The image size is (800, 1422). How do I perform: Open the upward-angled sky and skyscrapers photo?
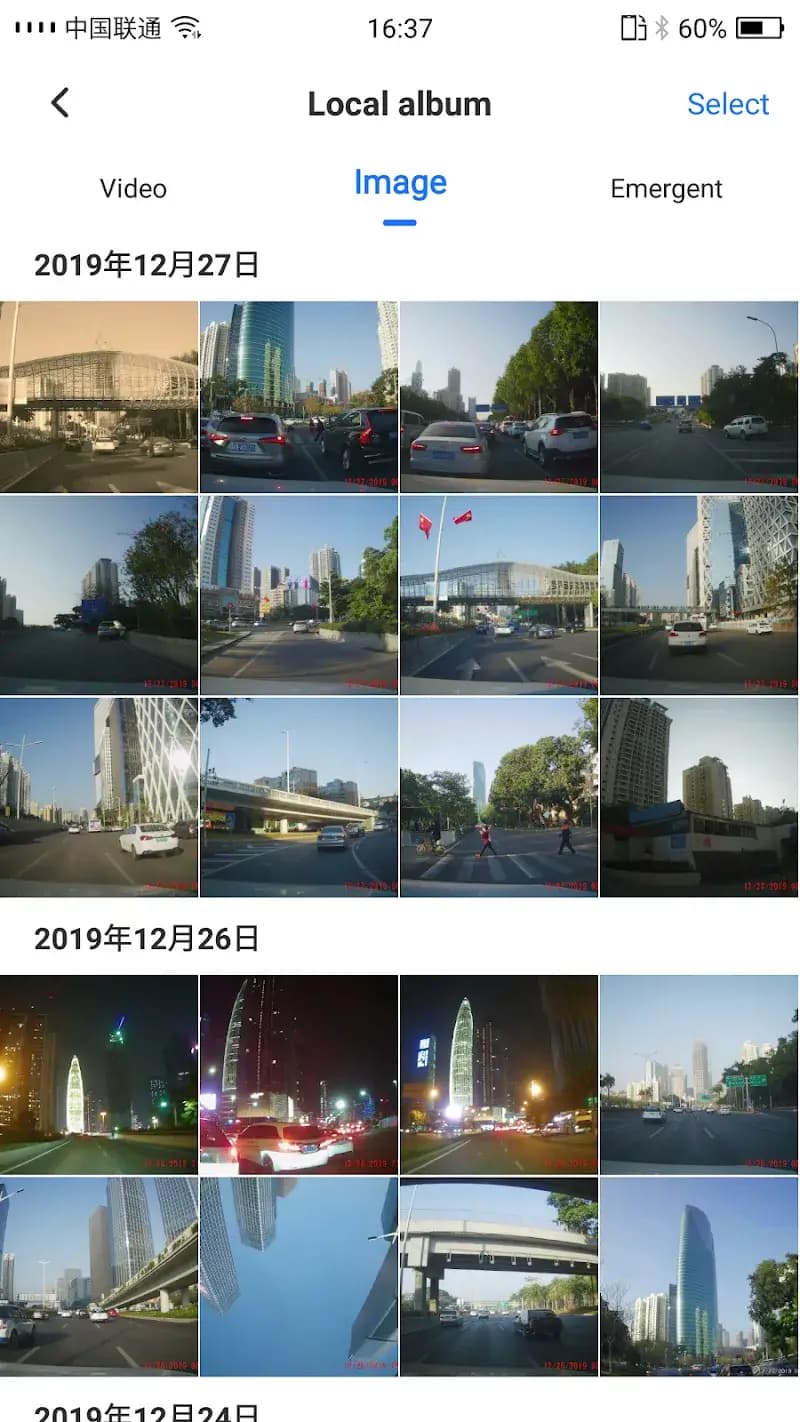pos(299,1276)
